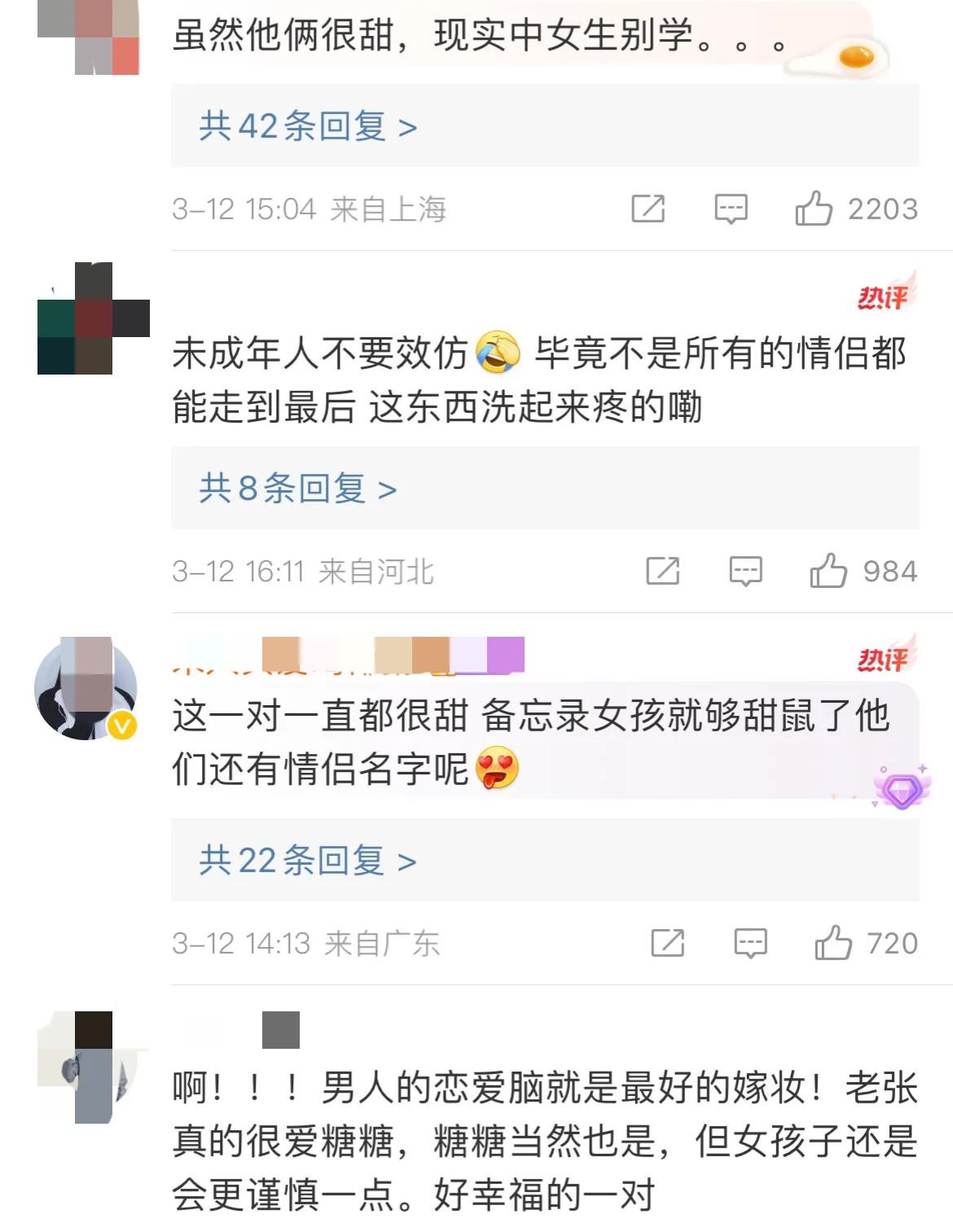Expand the 共22条回复 replies
Image resolution: width=953 pixels, height=1232 pixels.
point(308,861)
